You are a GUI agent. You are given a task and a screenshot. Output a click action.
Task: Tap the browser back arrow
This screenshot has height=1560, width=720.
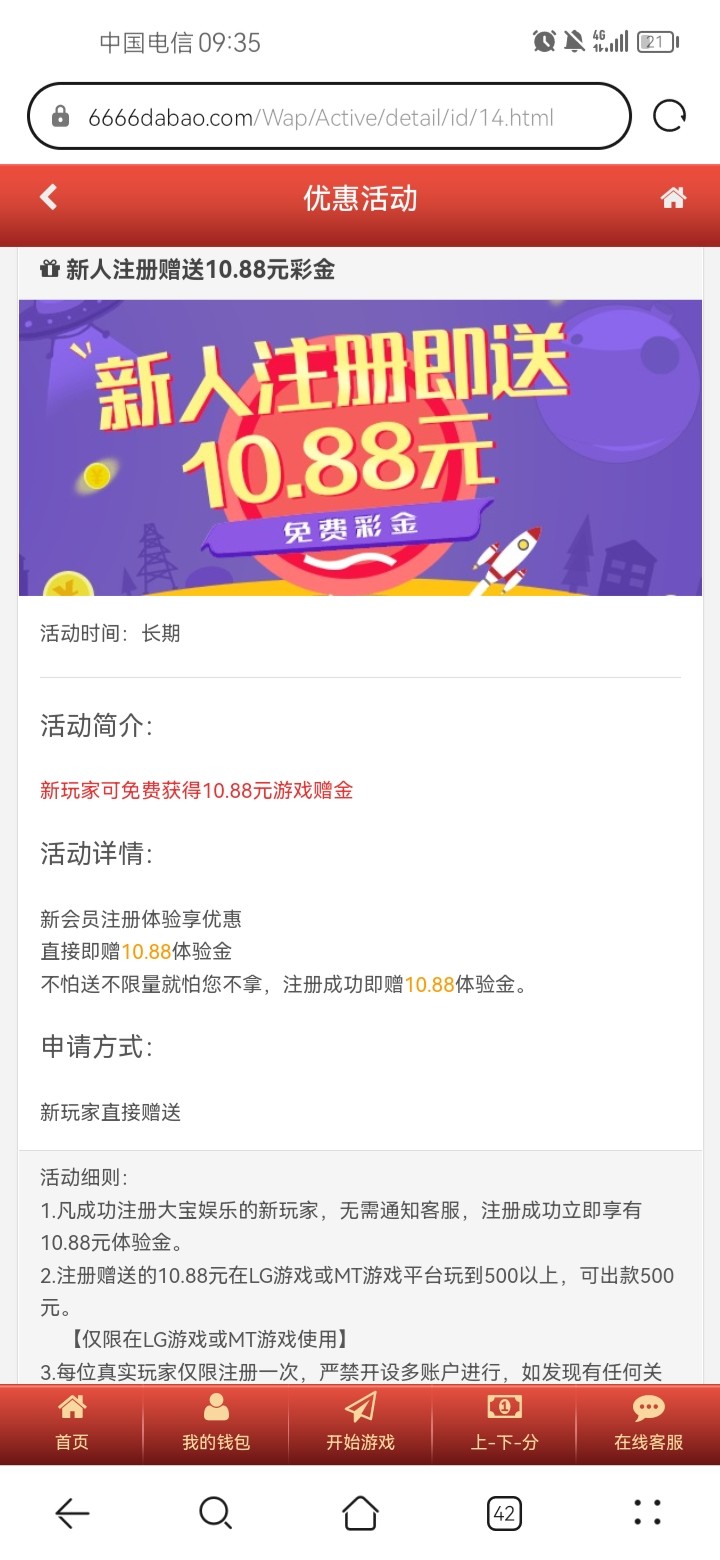point(72,1513)
